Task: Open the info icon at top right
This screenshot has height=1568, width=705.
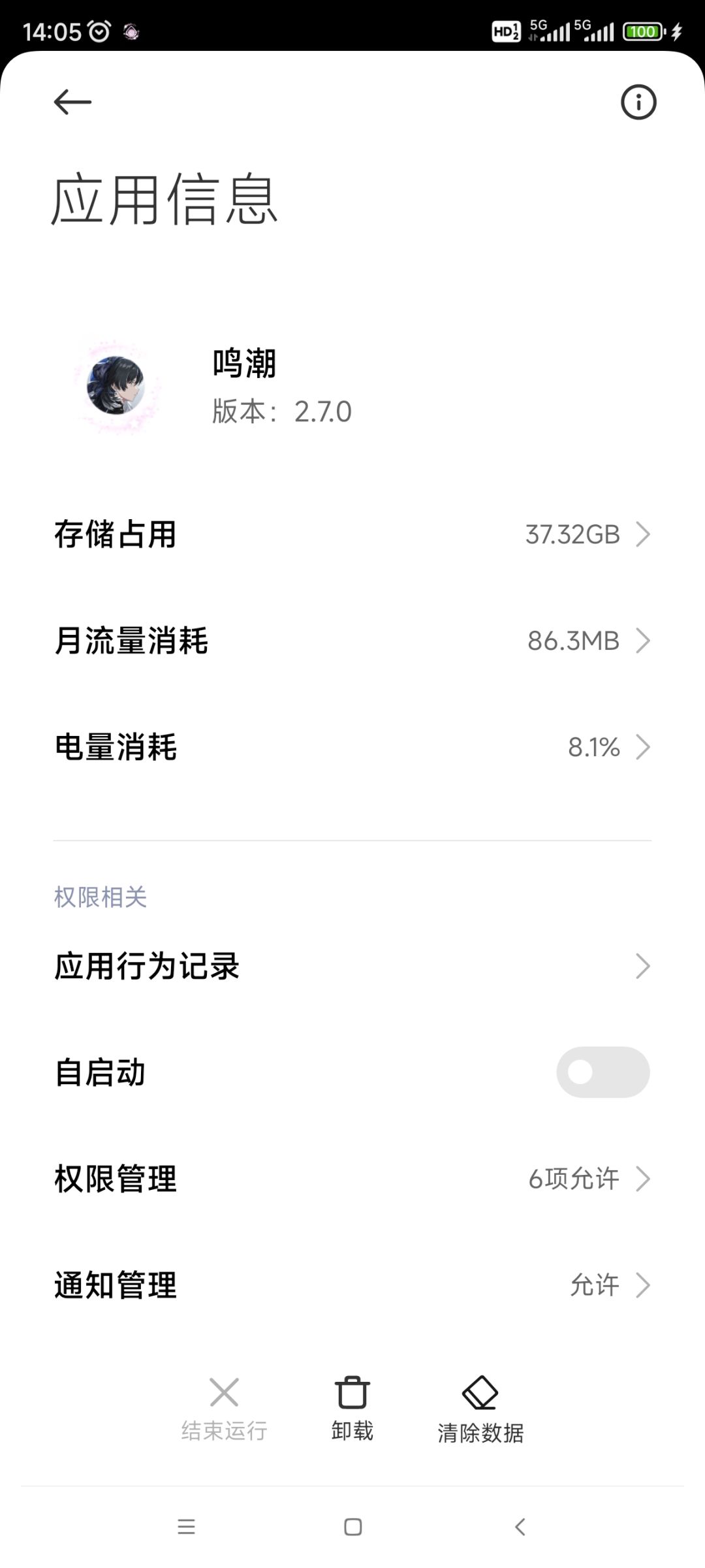Action: [638, 103]
